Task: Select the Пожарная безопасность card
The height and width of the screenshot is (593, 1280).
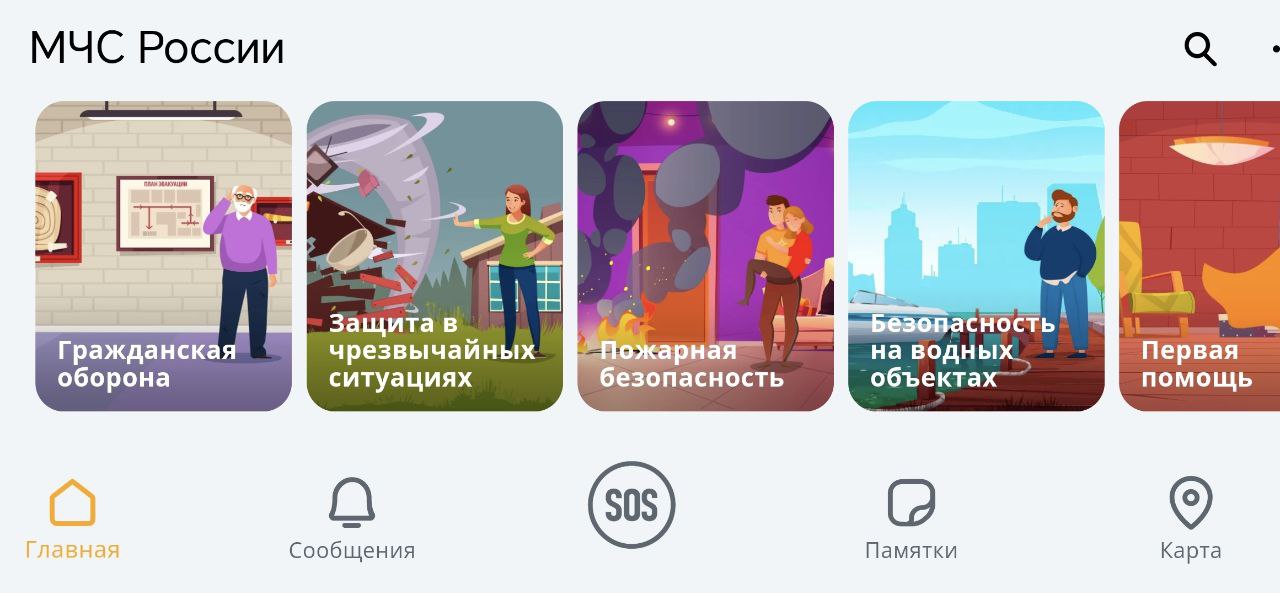Action: click(x=706, y=256)
